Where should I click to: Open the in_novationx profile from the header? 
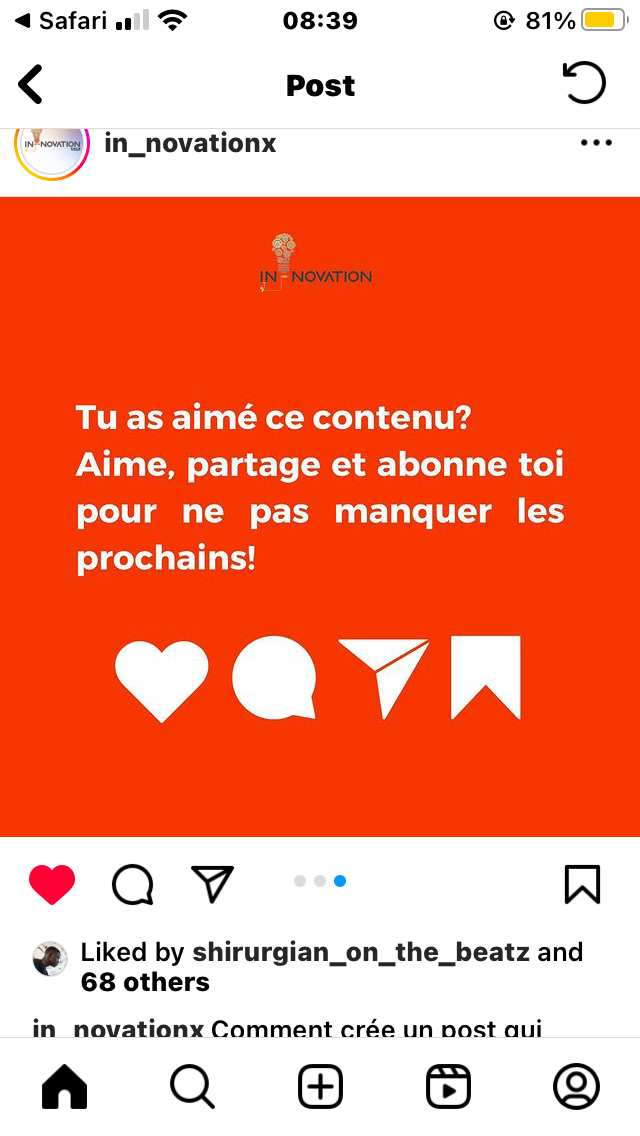coord(190,143)
